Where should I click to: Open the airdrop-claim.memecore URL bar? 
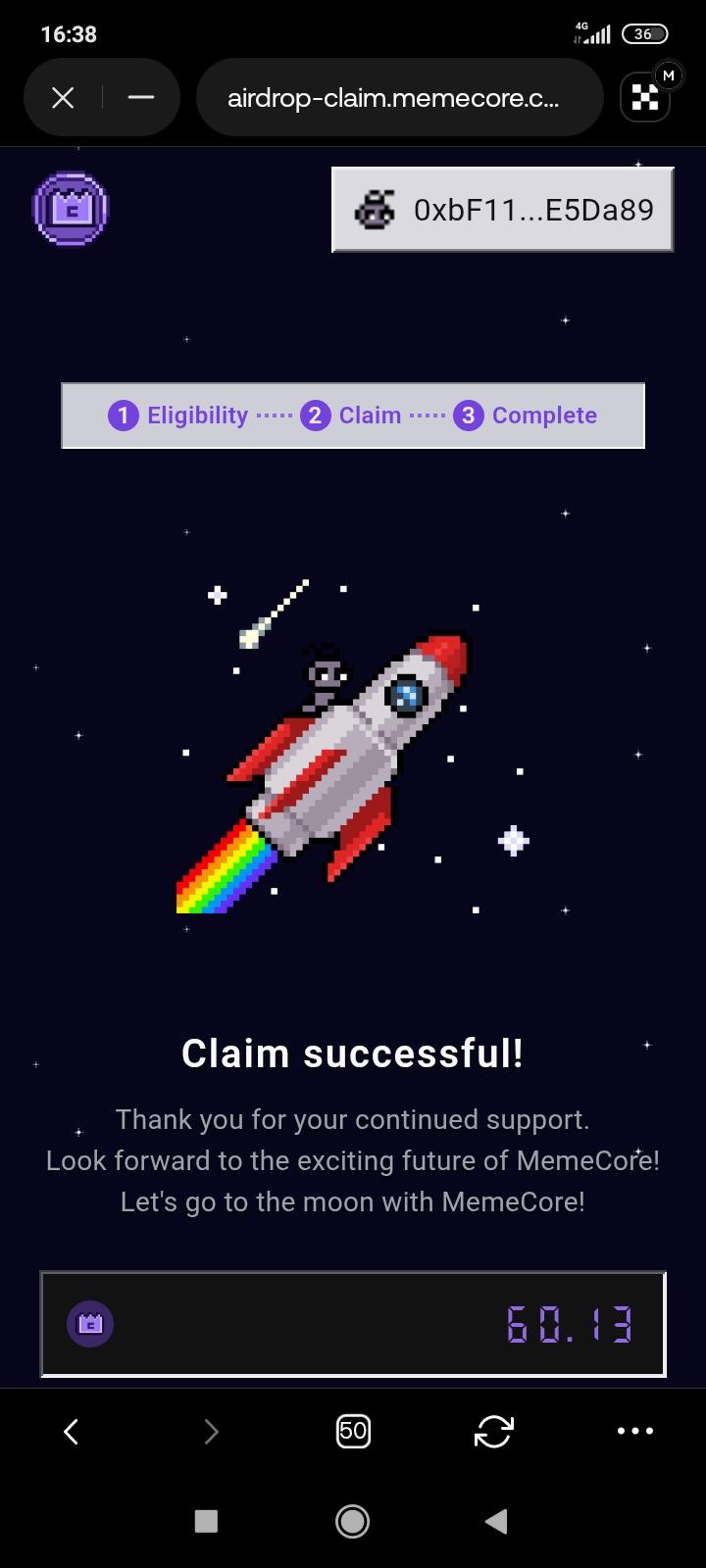[x=398, y=98]
